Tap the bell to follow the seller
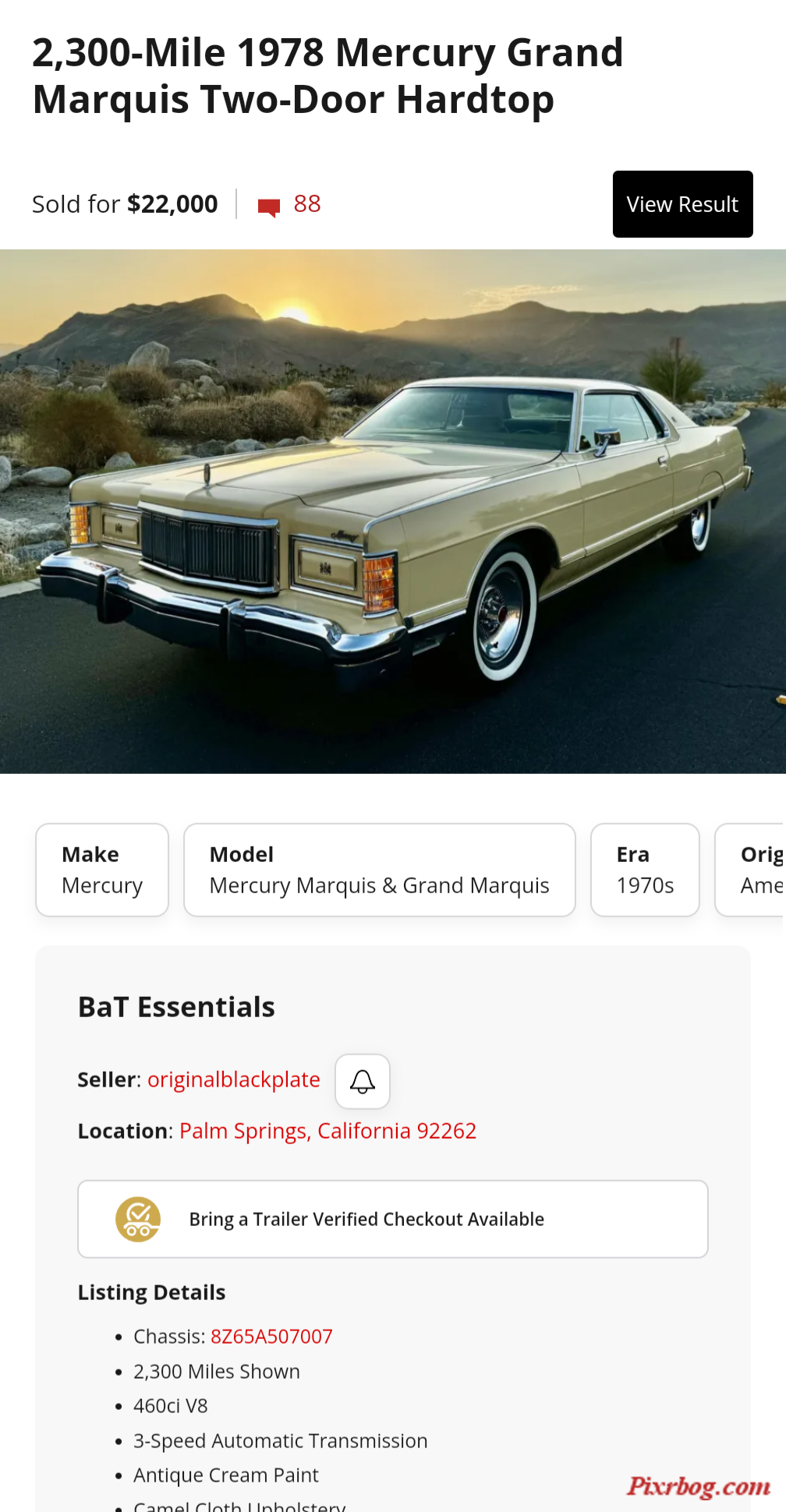This screenshot has width=786, height=1512. click(363, 1081)
